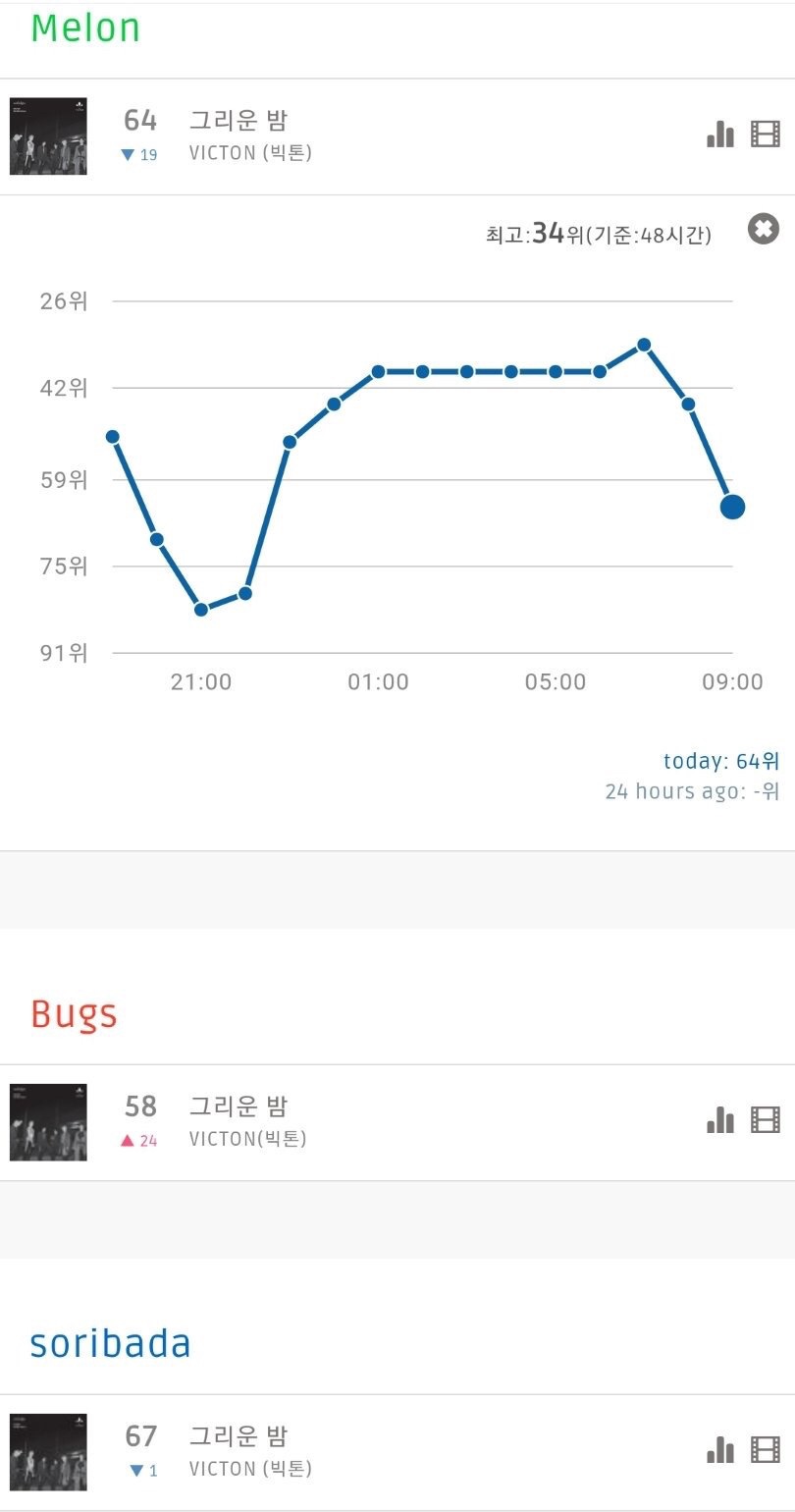The width and height of the screenshot is (795, 1512).
Task: Tap the video icon in the Bugs row
Action: (x=766, y=1120)
